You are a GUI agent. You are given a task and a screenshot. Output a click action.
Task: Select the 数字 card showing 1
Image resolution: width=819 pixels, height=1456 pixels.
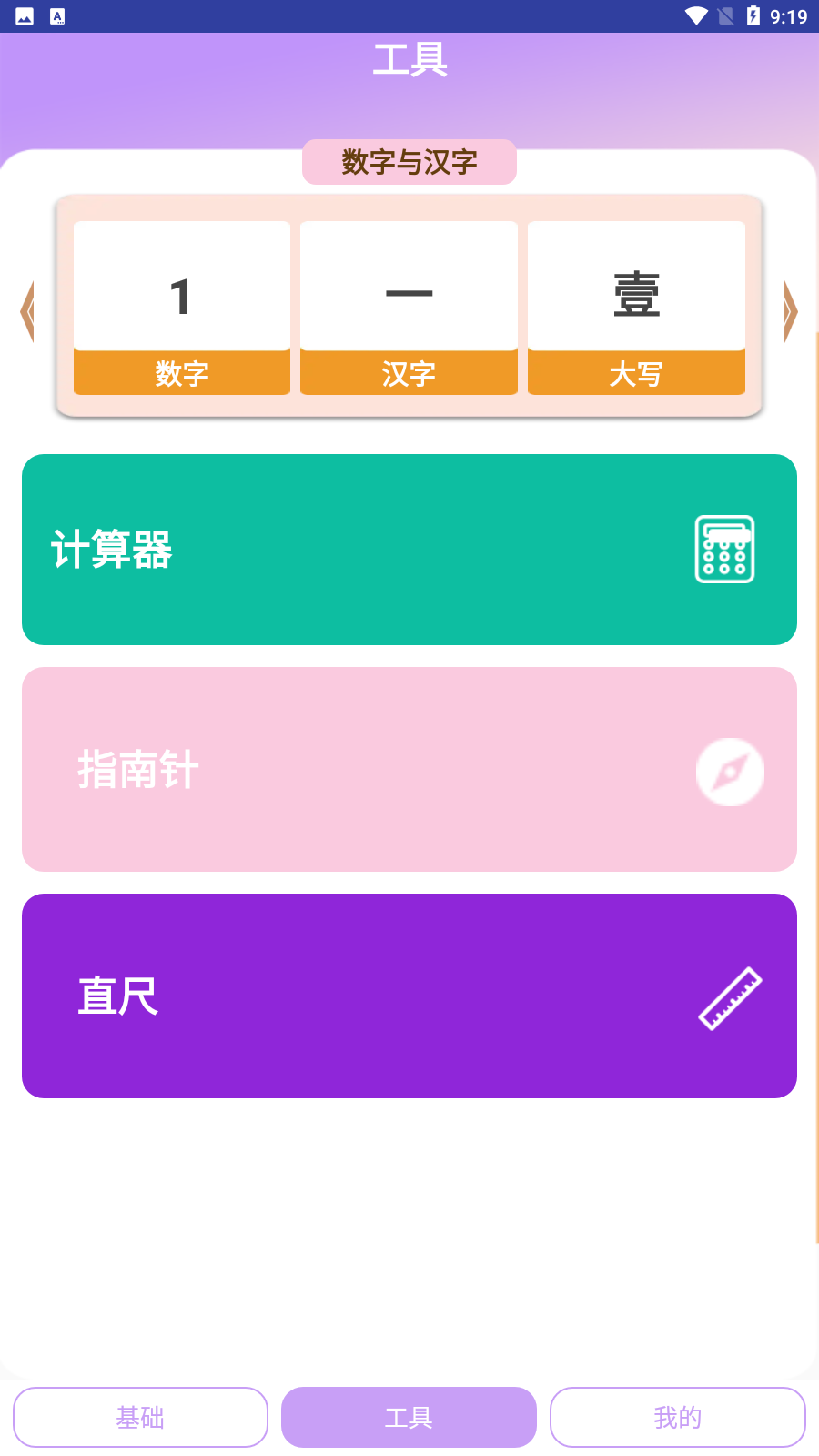181,308
